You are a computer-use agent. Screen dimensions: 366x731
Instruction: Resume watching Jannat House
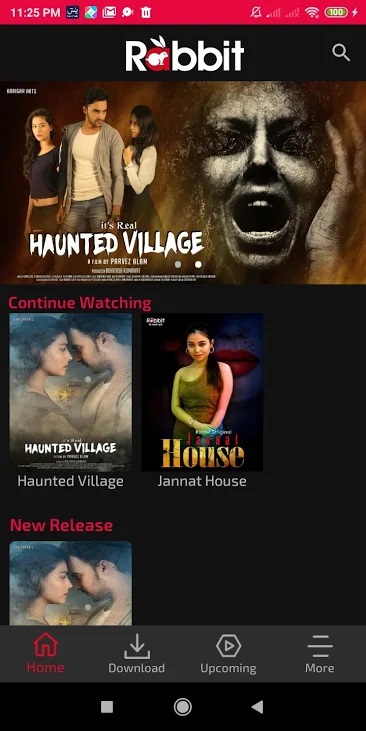(x=202, y=392)
